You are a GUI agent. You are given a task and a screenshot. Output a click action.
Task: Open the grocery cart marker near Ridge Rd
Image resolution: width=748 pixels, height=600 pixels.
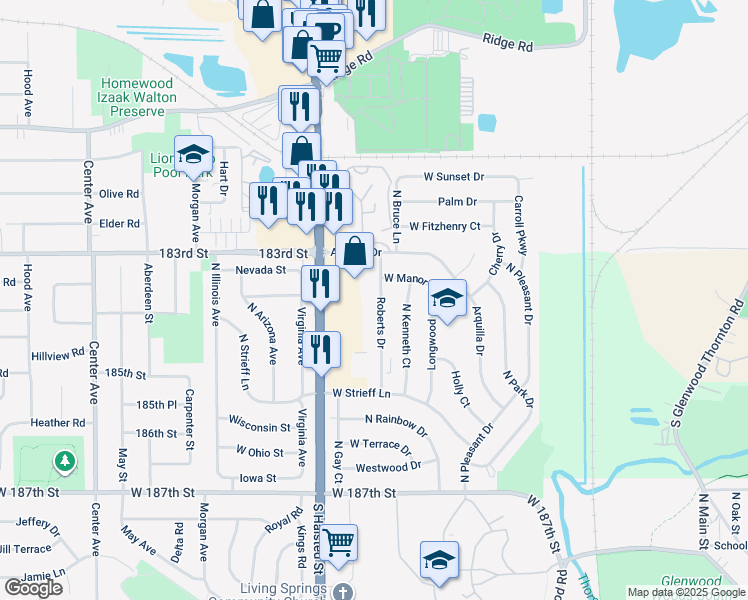pyautogui.click(x=327, y=60)
